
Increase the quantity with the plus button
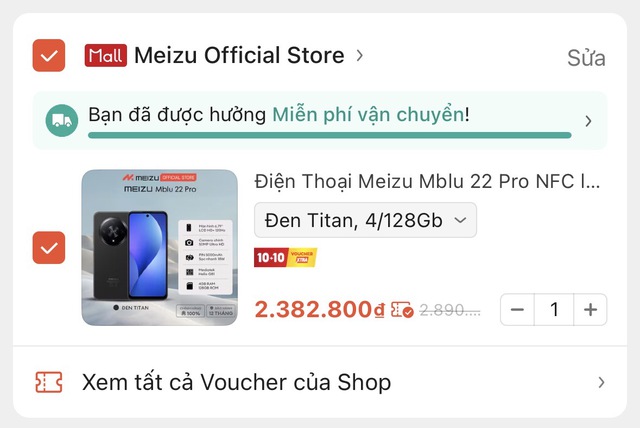tap(590, 309)
